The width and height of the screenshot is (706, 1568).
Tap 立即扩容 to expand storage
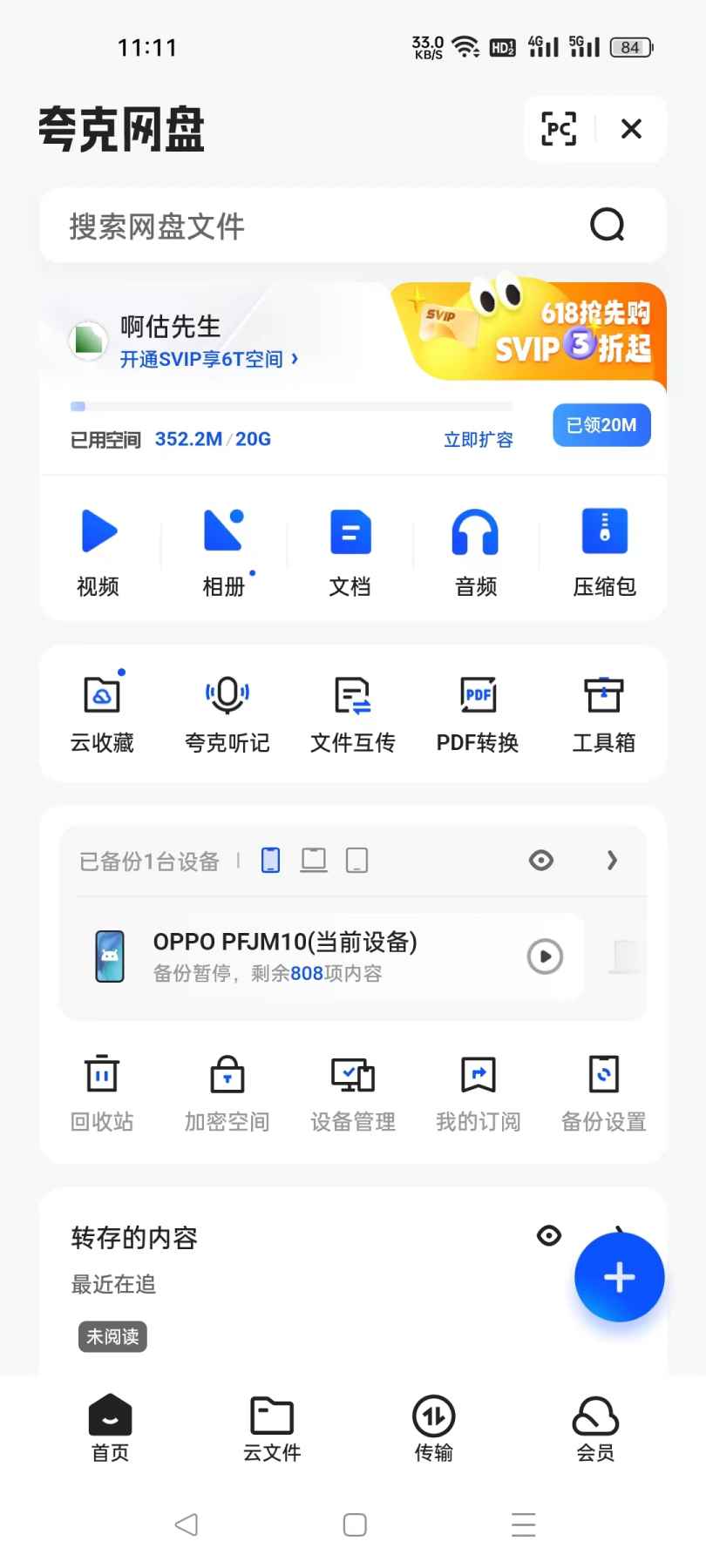[x=478, y=440]
